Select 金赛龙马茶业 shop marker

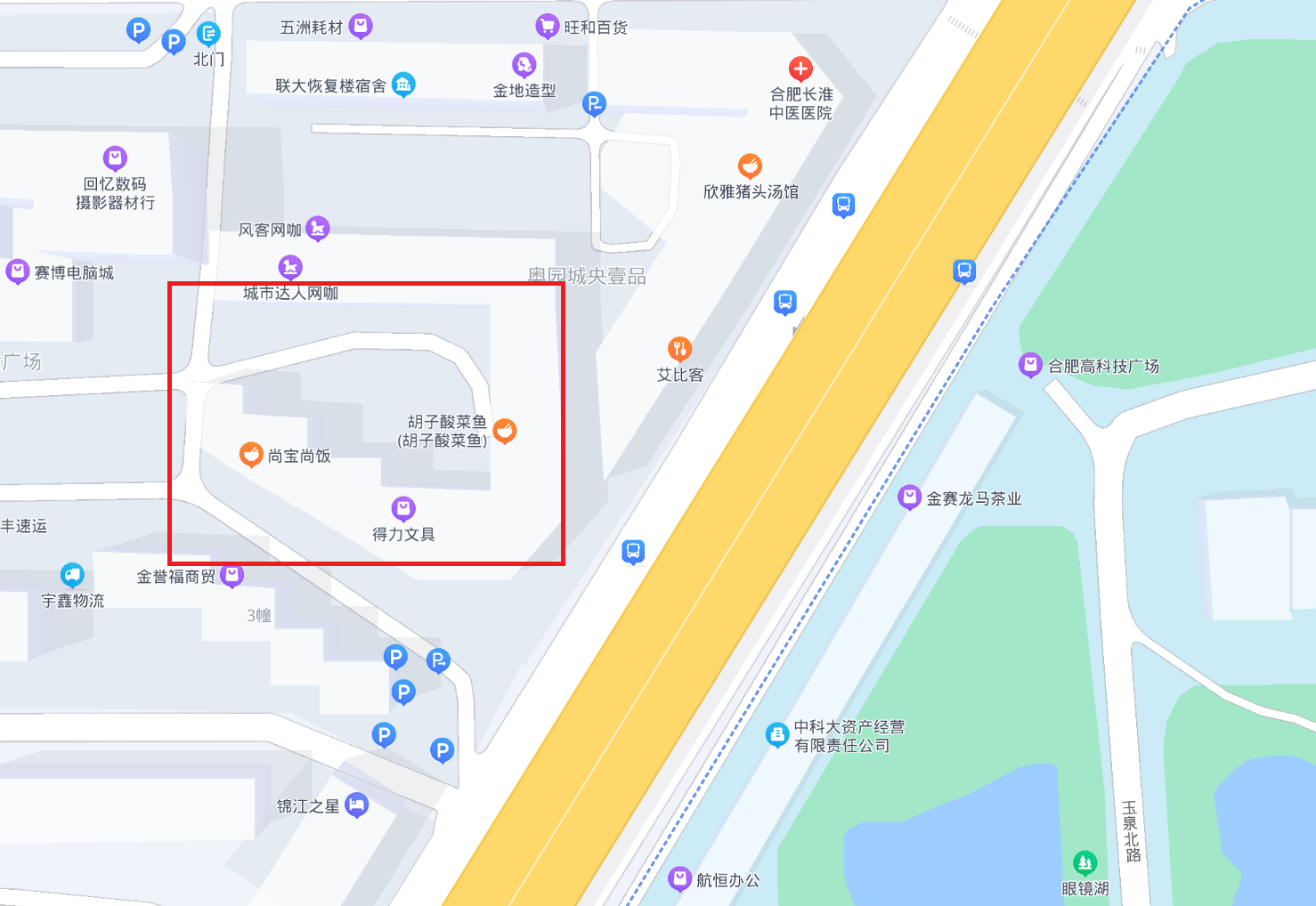click(x=909, y=497)
